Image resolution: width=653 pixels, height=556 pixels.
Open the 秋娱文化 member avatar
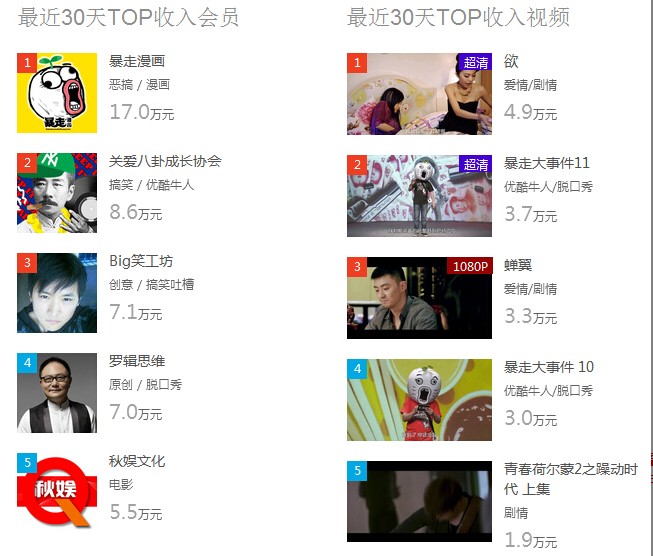(57, 493)
